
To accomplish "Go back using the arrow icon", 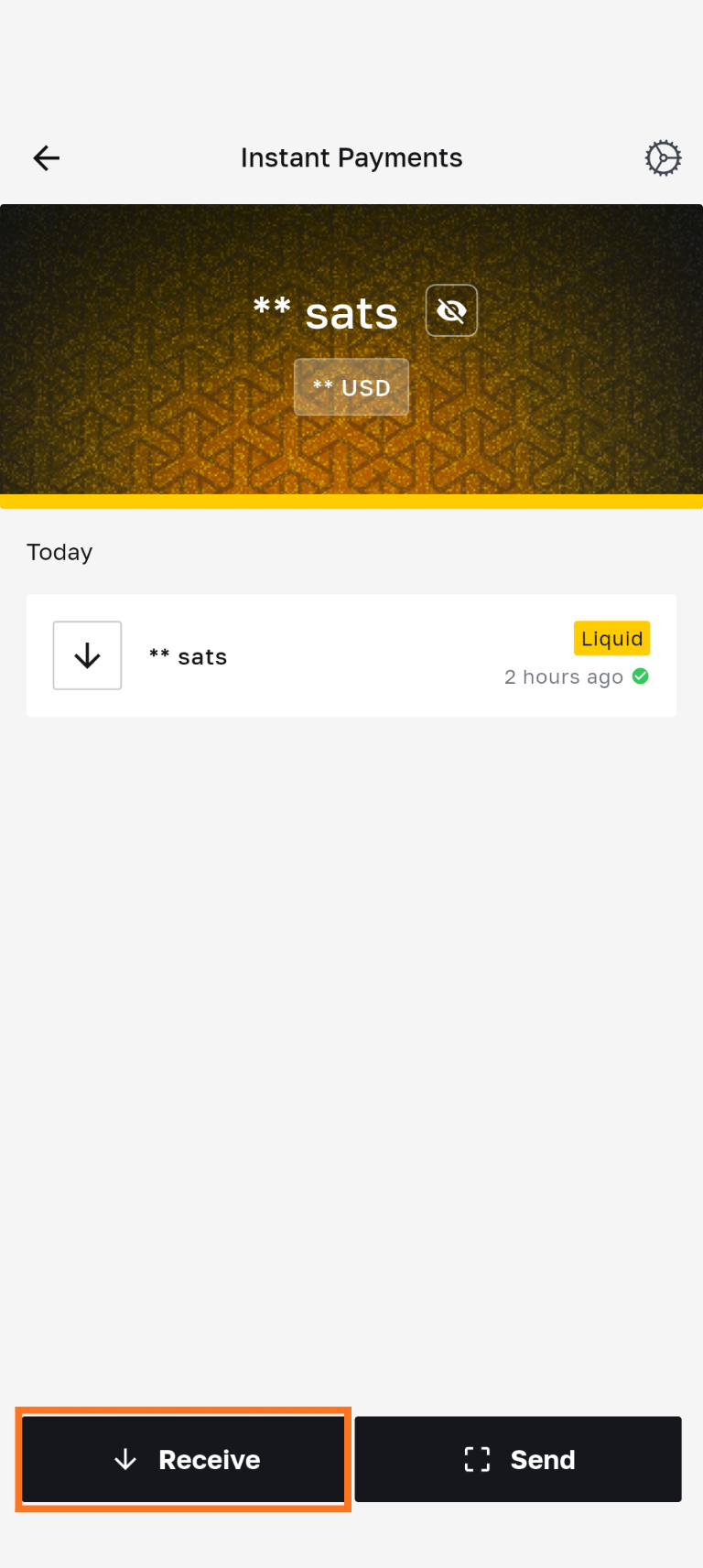I will [47, 158].
